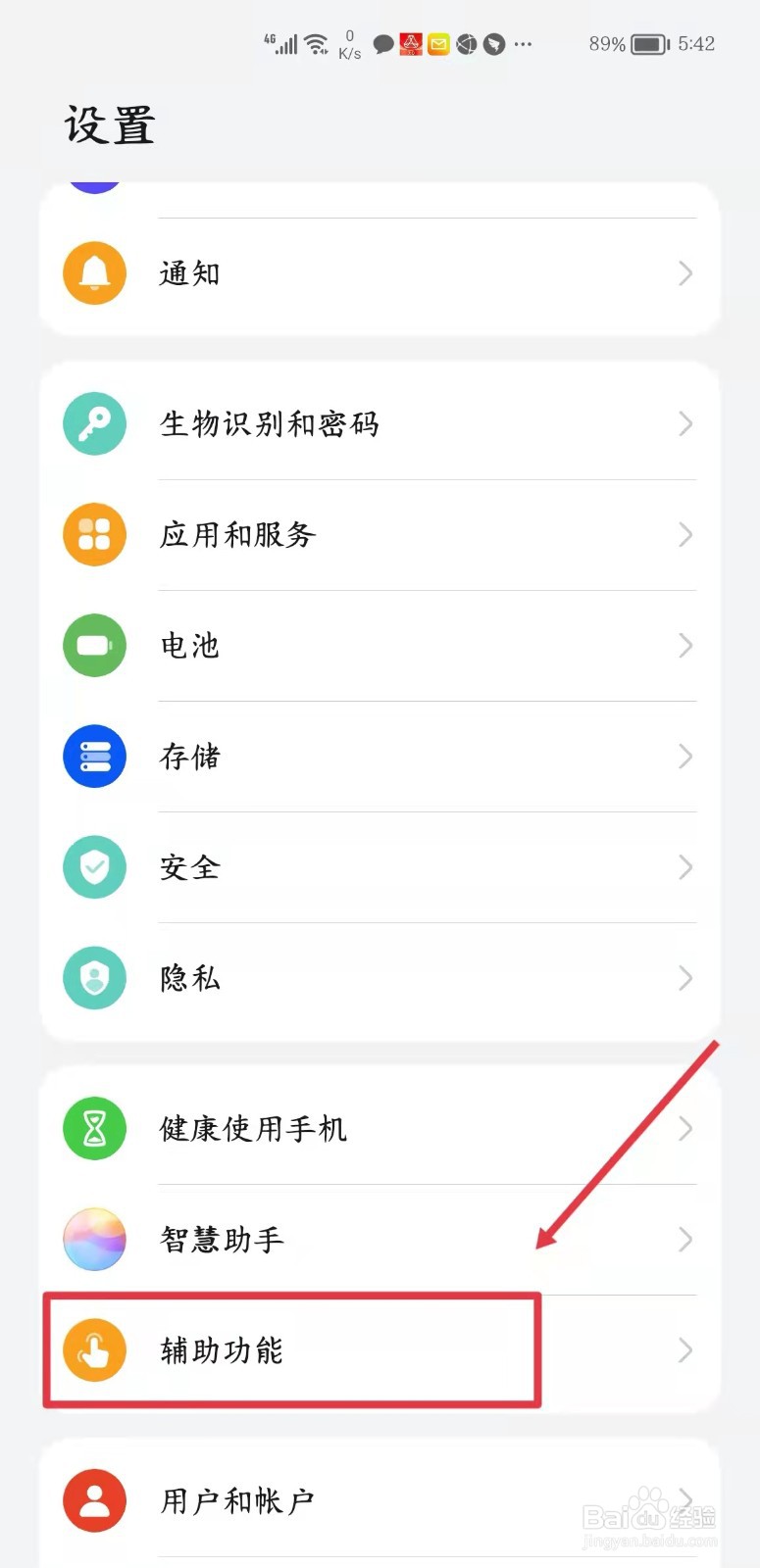Select the key icon for 生物识别和密码
Viewport: 760px width, 1568px height.
click(x=94, y=423)
